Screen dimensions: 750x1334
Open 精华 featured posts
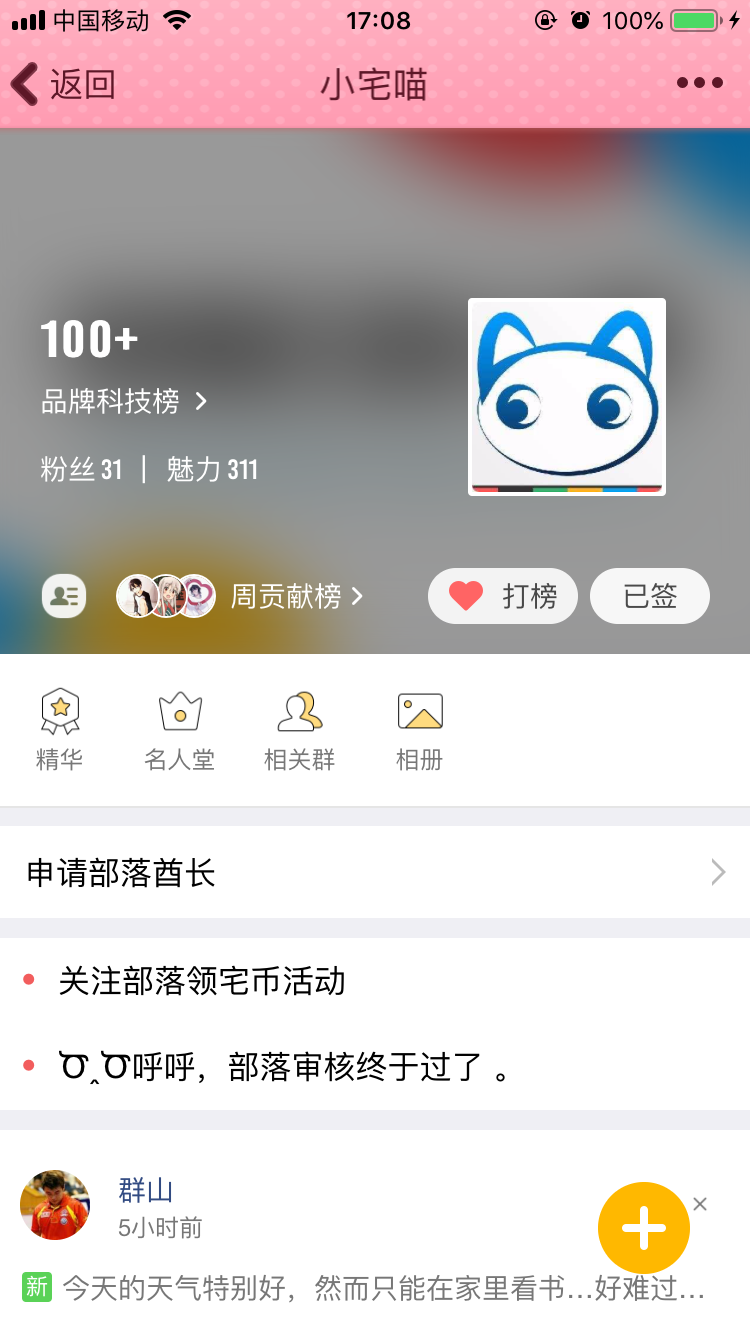click(x=60, y=732)
